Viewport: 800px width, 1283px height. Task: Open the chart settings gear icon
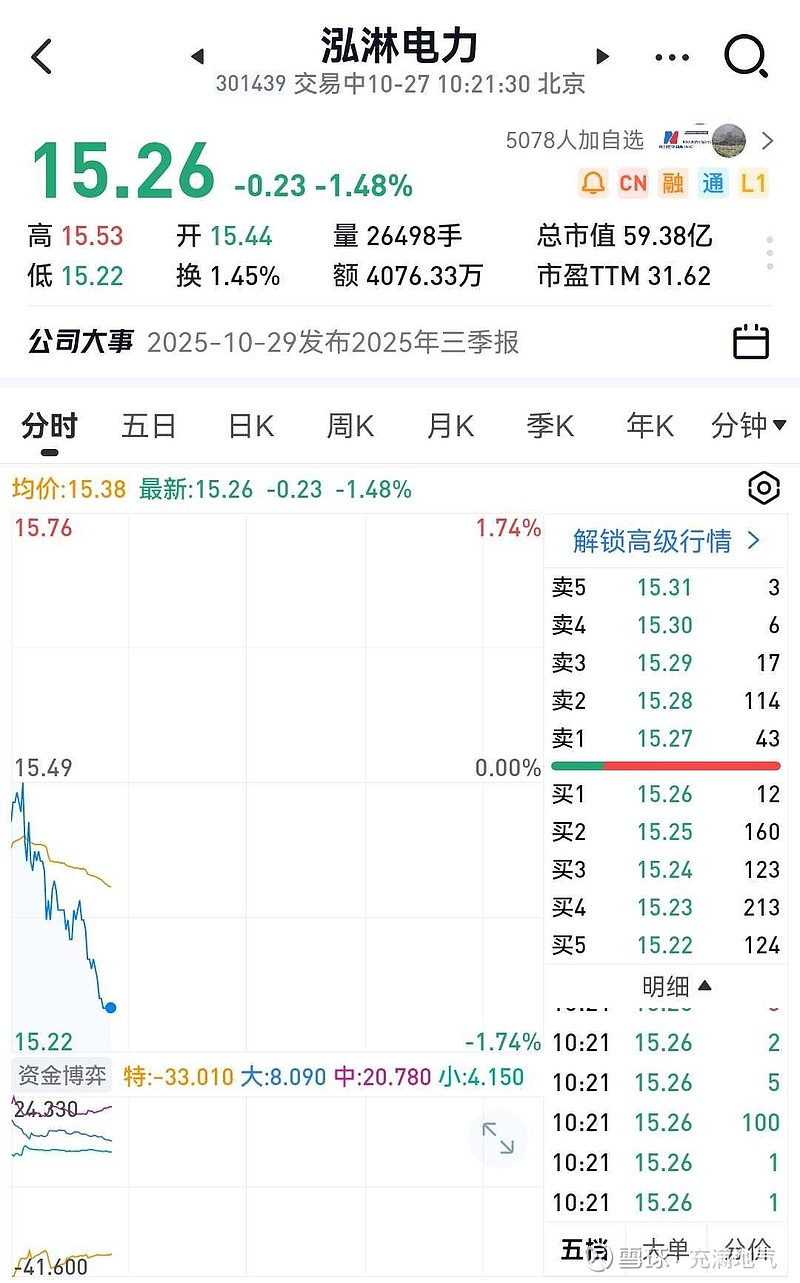pos(764,488)
